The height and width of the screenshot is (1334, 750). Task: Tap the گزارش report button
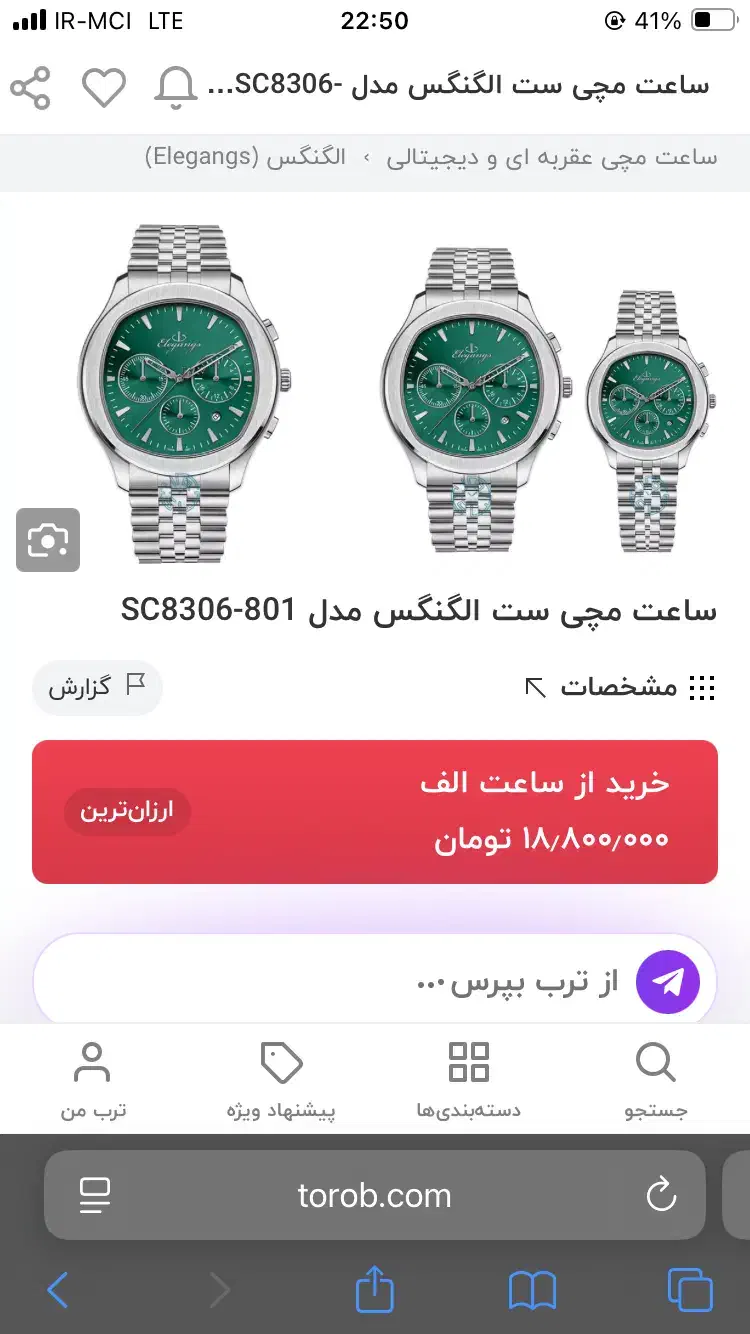(x=97, y=687)
